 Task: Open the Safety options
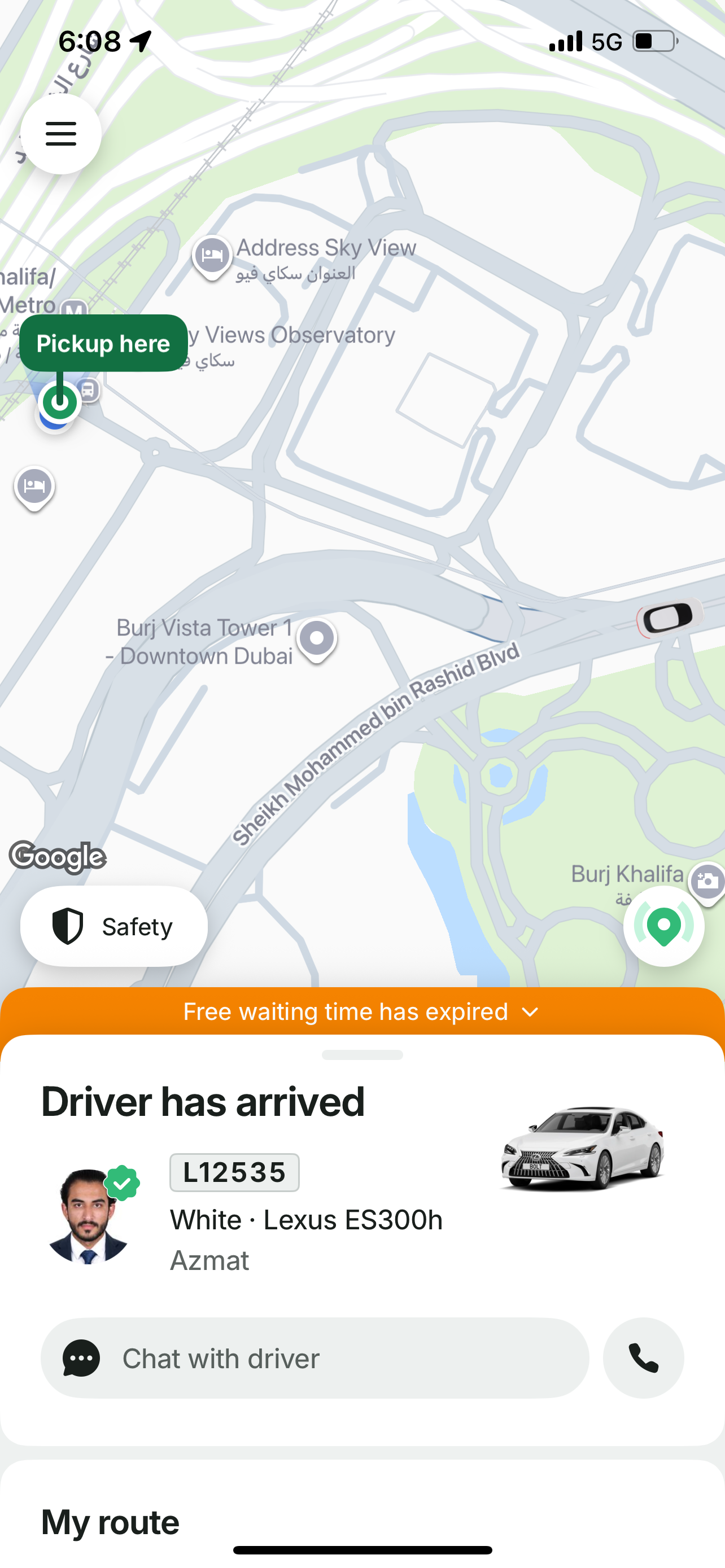coord(114,926)
